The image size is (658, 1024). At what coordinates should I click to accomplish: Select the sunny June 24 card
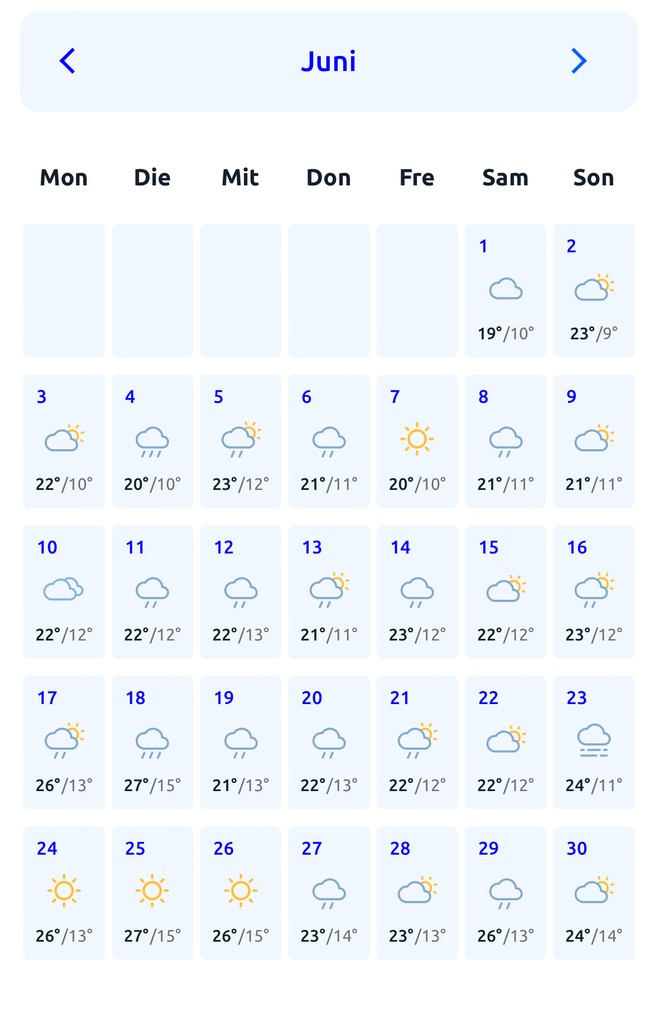pyautogui.click(x=64, y=893)
